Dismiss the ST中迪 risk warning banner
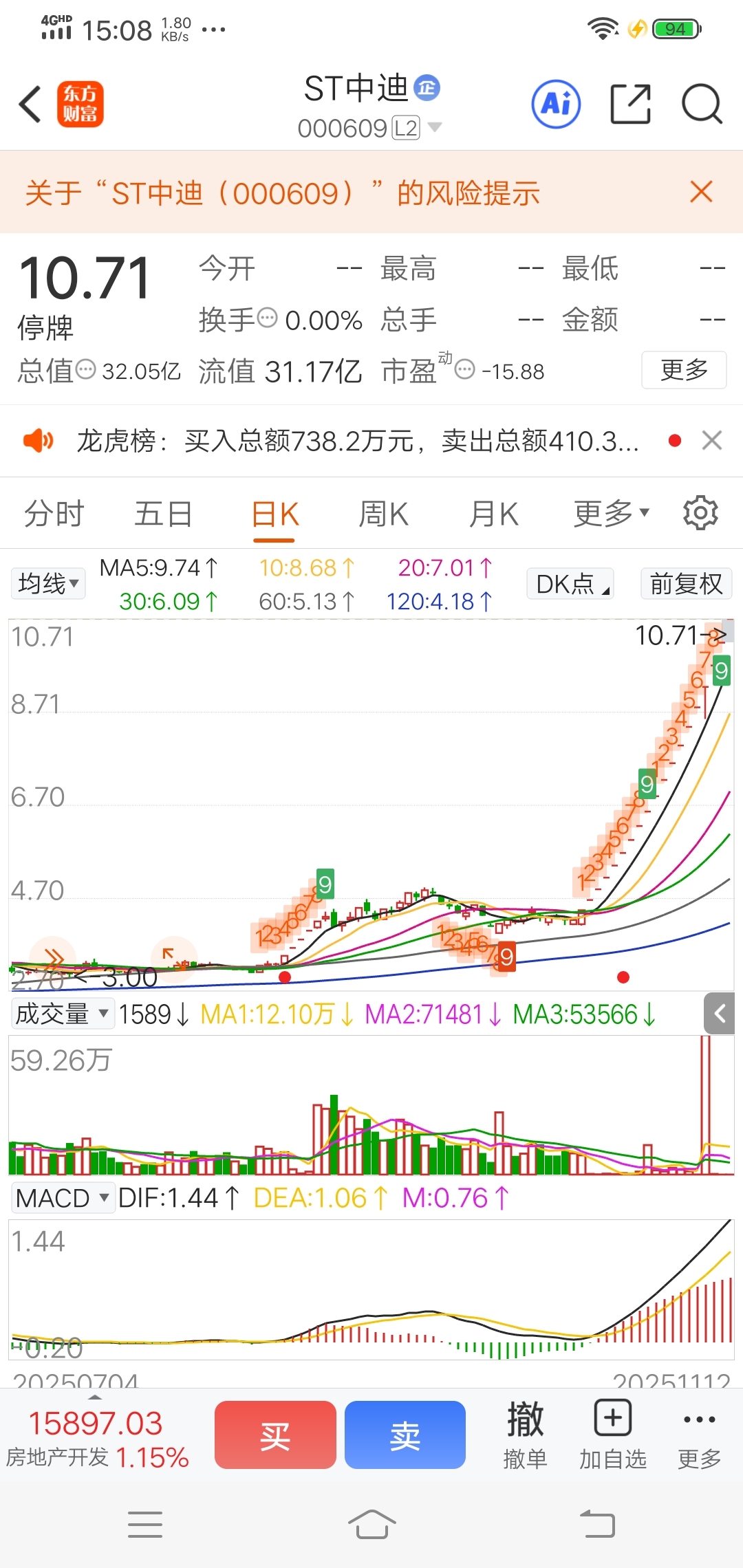This screenshot has width=743, height=1568. click(701, 192)
